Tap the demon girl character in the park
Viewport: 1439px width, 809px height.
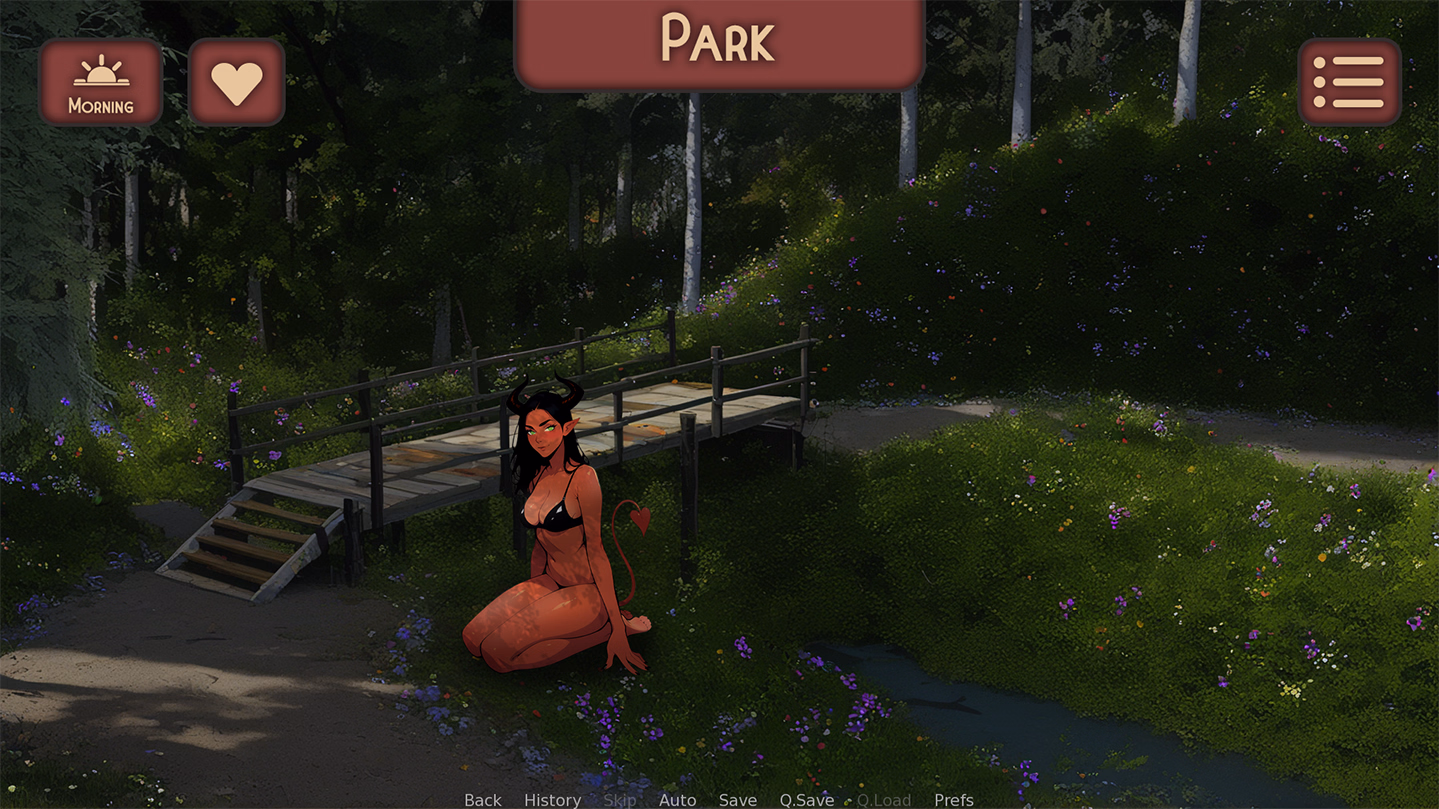coord(560,540)
